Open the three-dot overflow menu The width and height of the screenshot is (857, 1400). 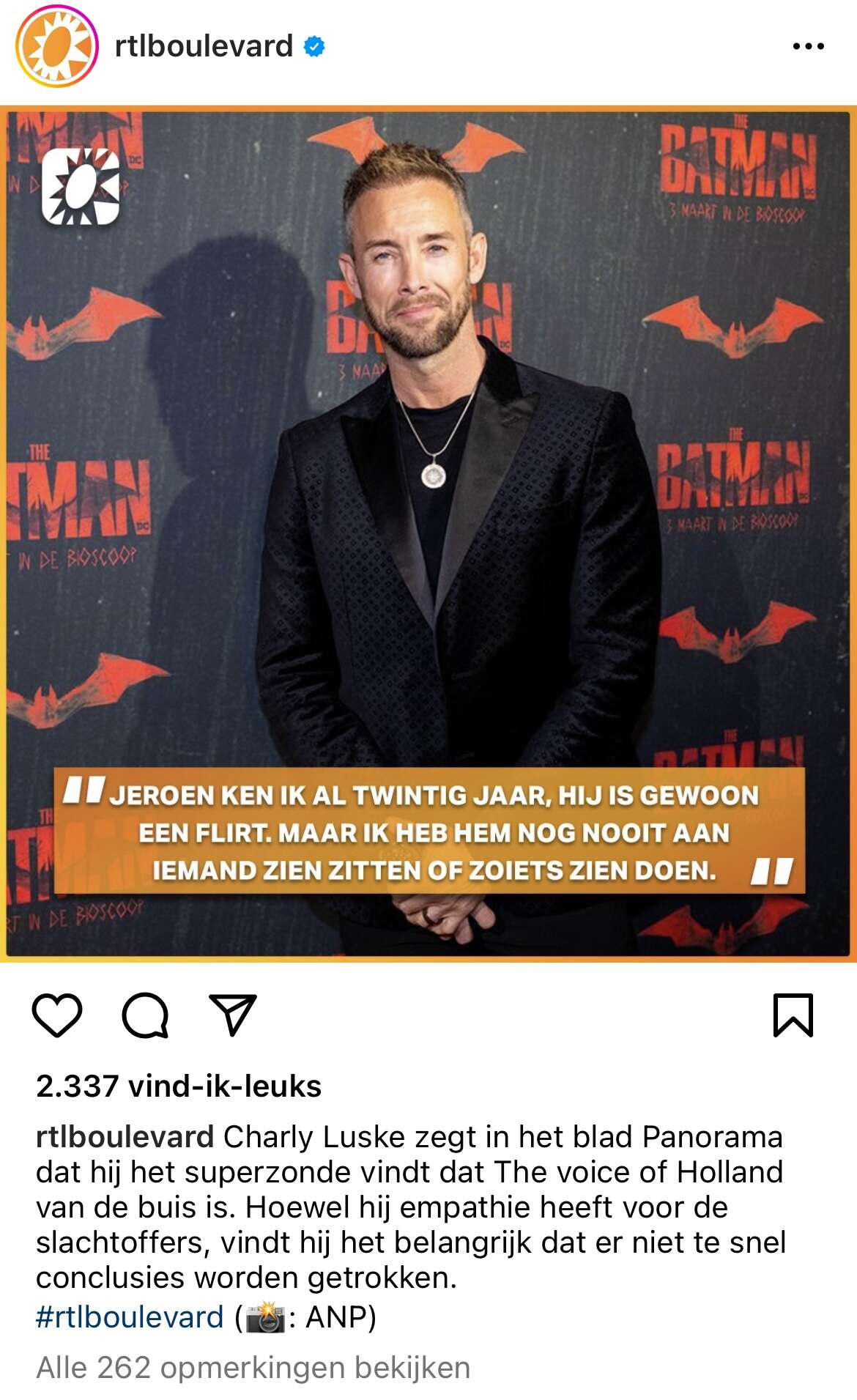point(808,47)
